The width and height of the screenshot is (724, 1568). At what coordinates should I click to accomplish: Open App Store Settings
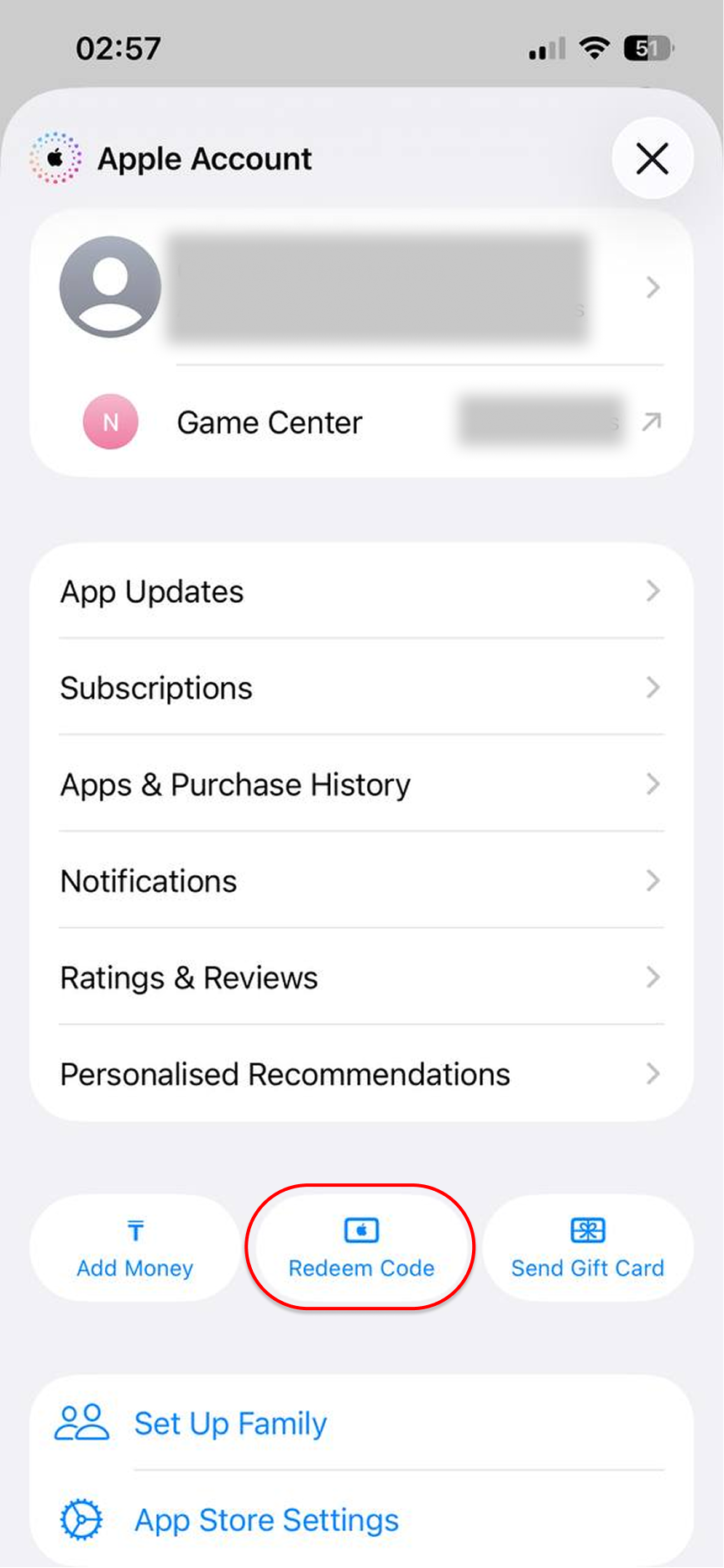(361, 1519)
